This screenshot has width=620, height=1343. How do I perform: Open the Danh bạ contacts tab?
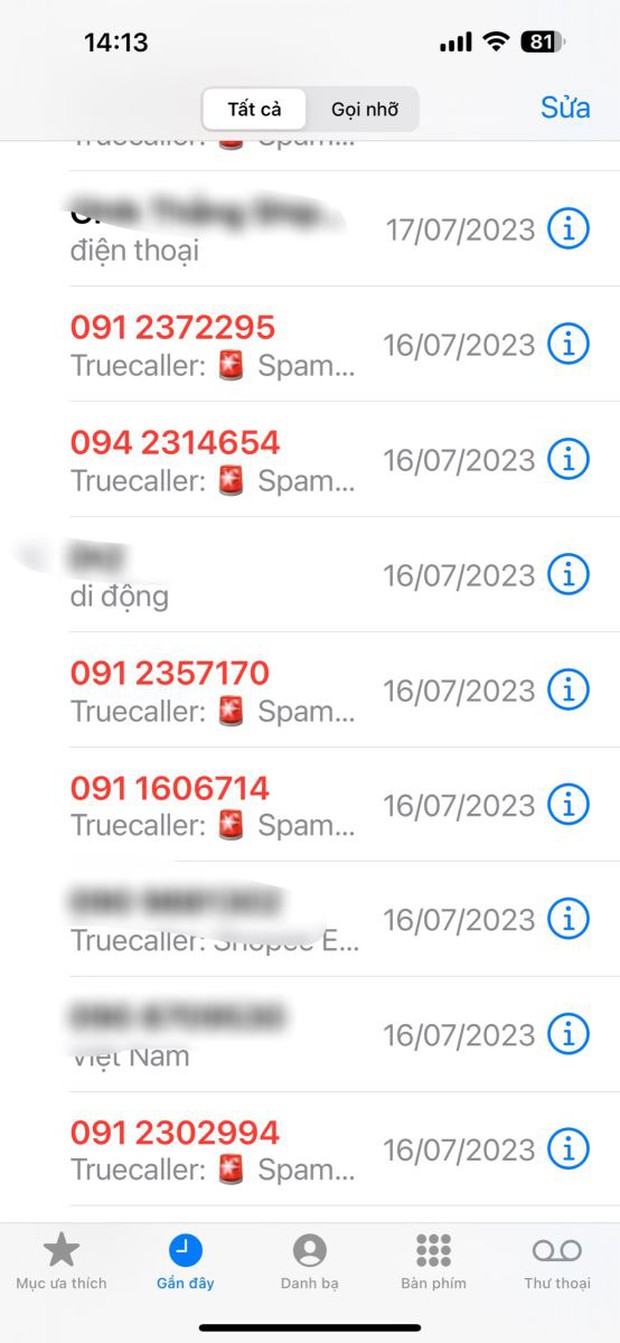pos(309,1261)
